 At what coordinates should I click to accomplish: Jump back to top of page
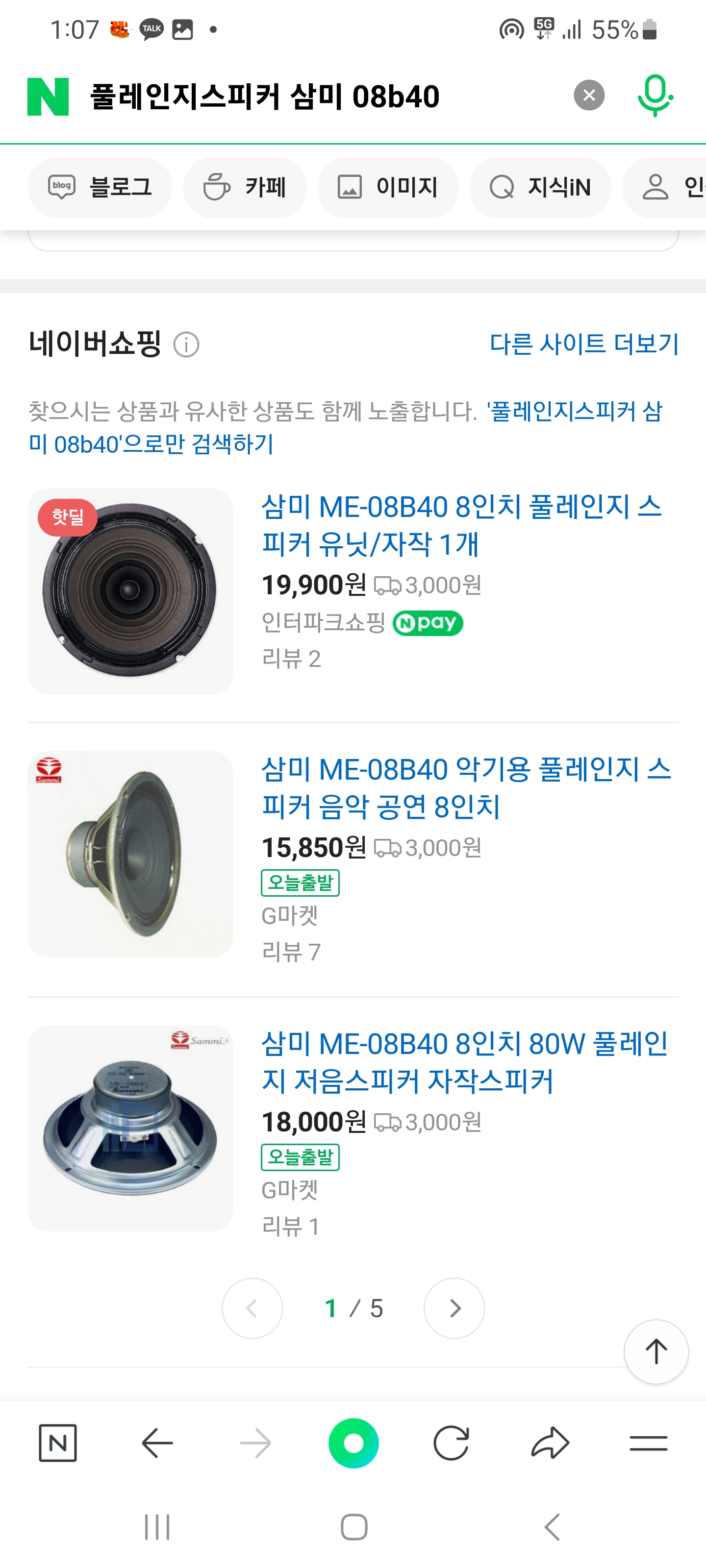656,1352
